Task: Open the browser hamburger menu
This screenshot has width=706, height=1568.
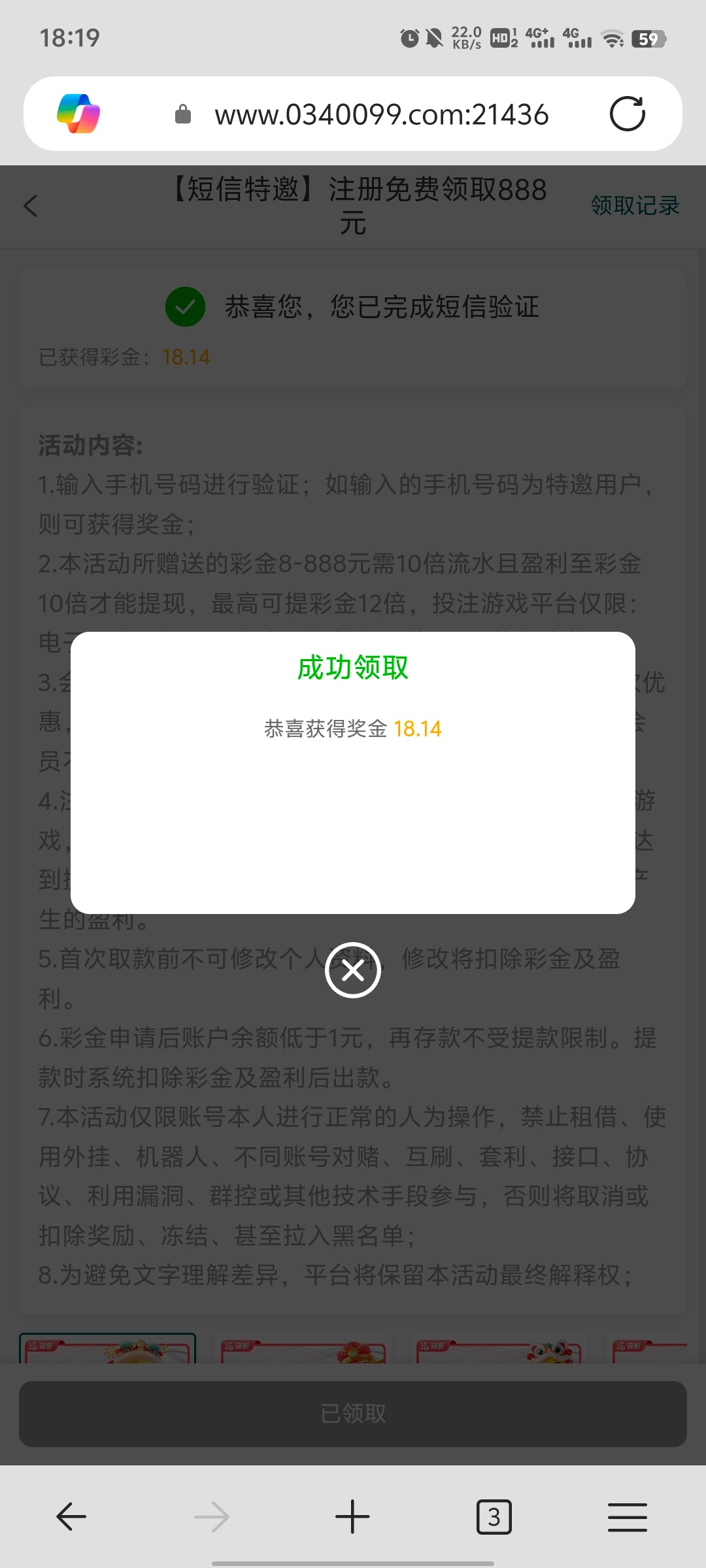Action: click(627, 1516)
